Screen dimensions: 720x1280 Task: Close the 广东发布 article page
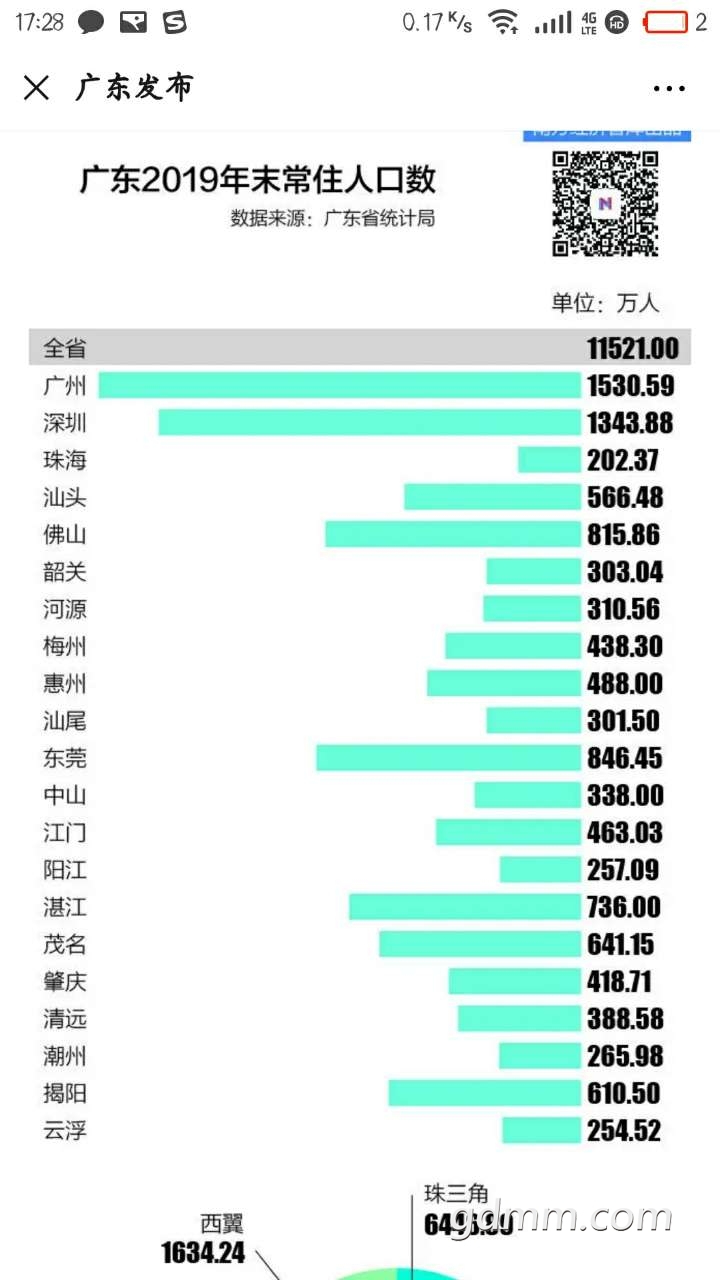[36, 88]
